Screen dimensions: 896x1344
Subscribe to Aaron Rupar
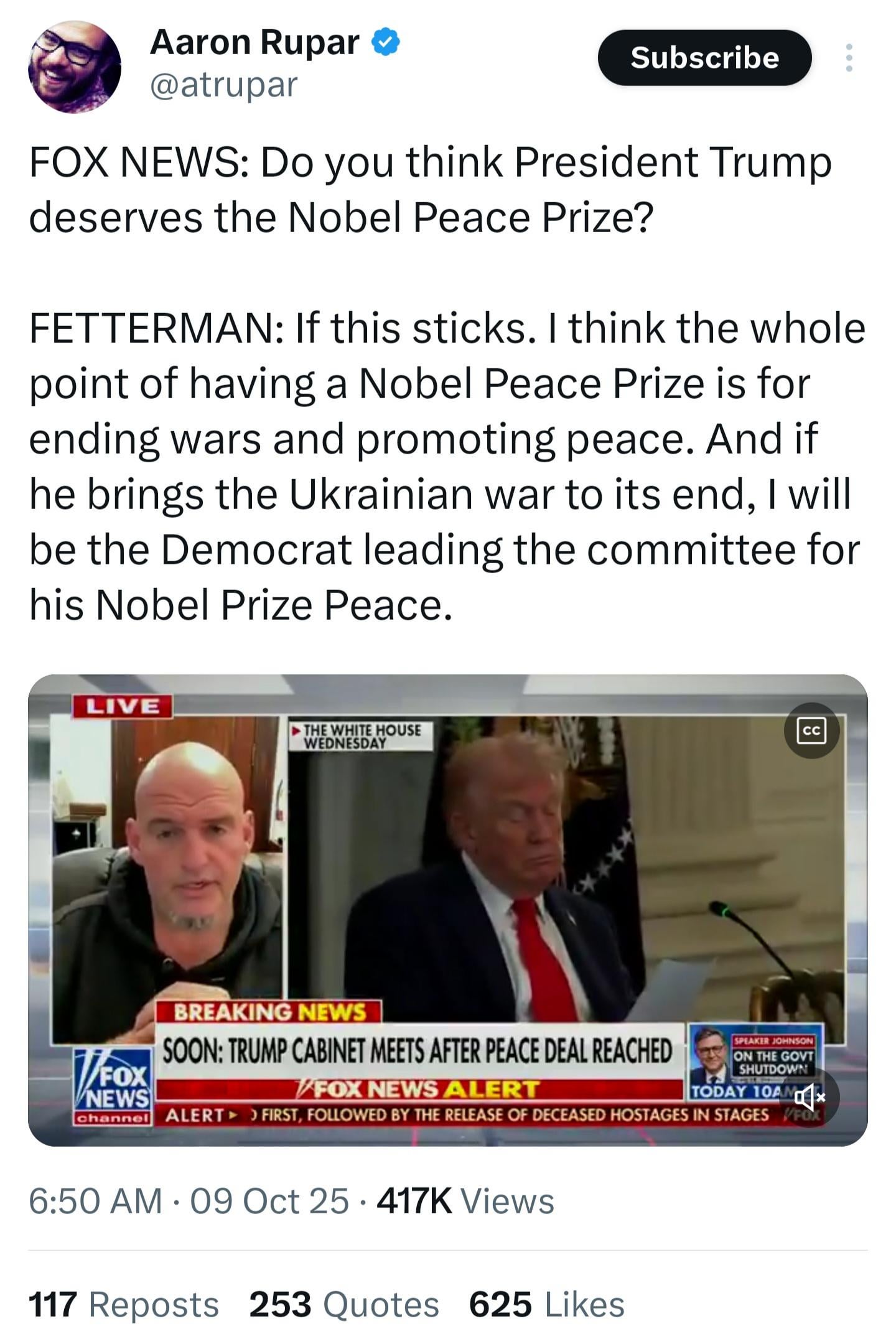click(x=704, y=58)
